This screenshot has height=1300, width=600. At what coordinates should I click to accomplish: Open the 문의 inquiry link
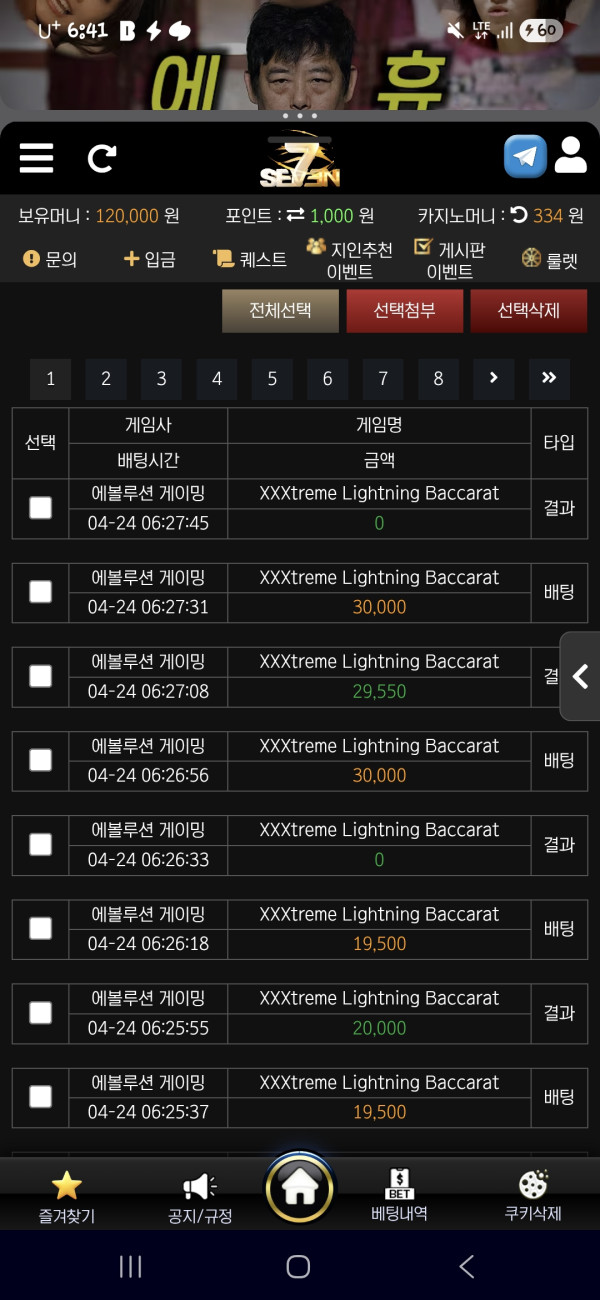coord(50,259)
